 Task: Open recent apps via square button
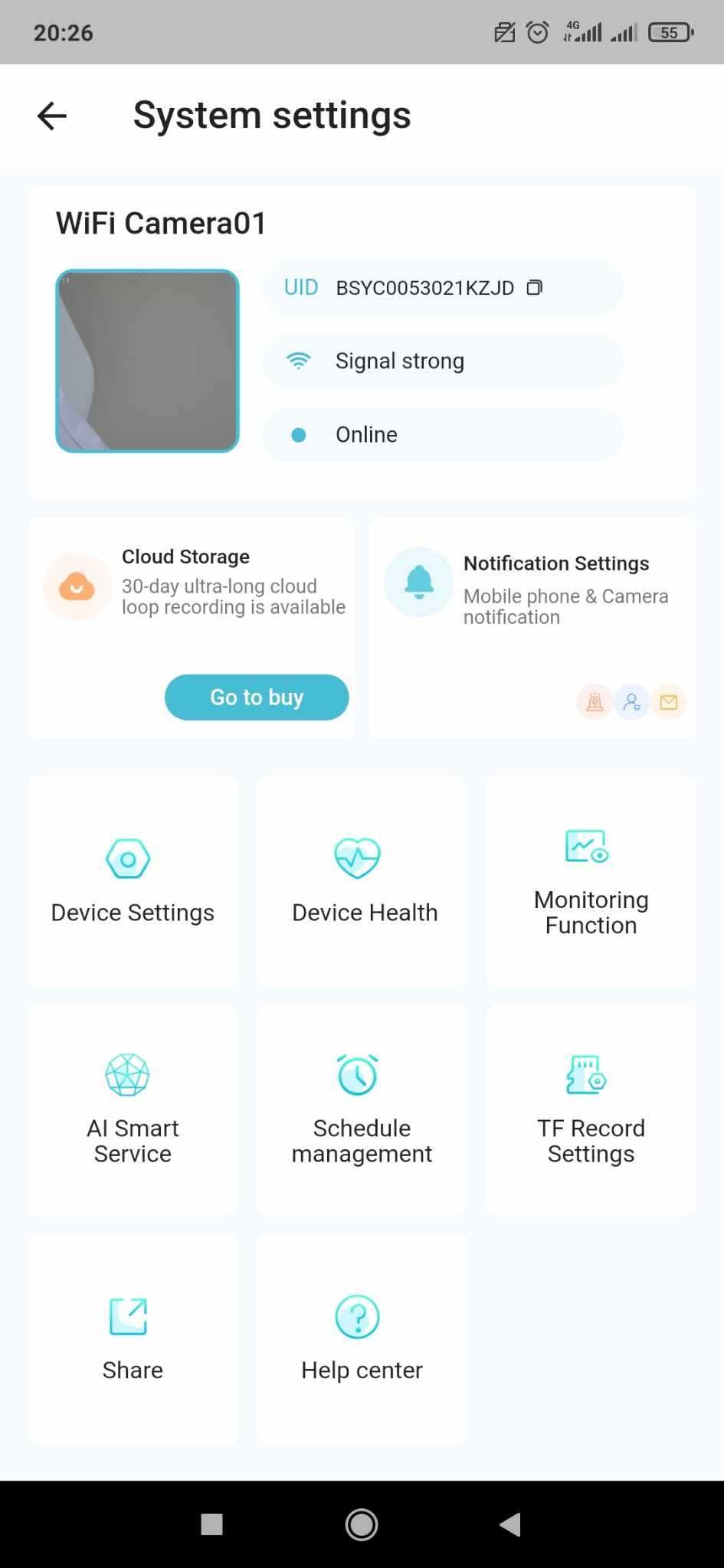click(211, 1524)
